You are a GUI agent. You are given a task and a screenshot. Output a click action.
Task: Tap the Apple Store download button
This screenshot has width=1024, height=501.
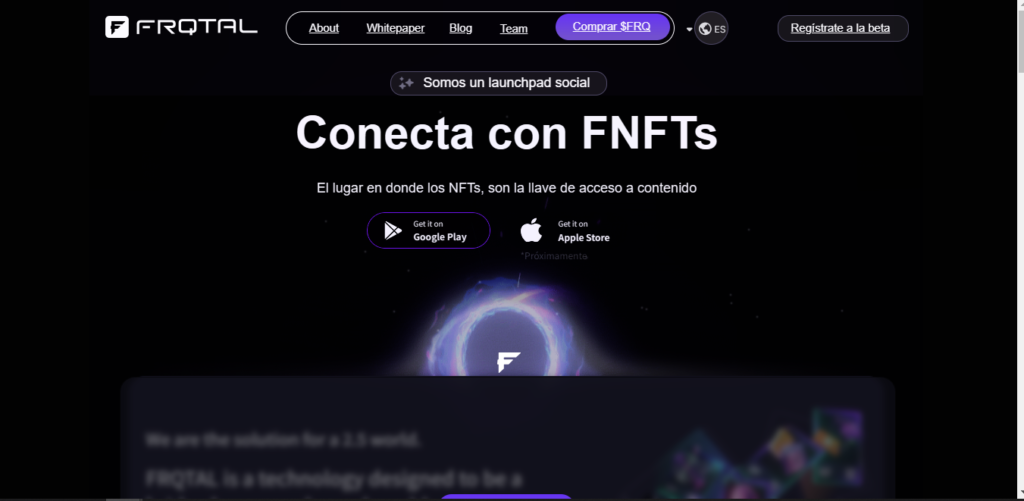(565, 231)
